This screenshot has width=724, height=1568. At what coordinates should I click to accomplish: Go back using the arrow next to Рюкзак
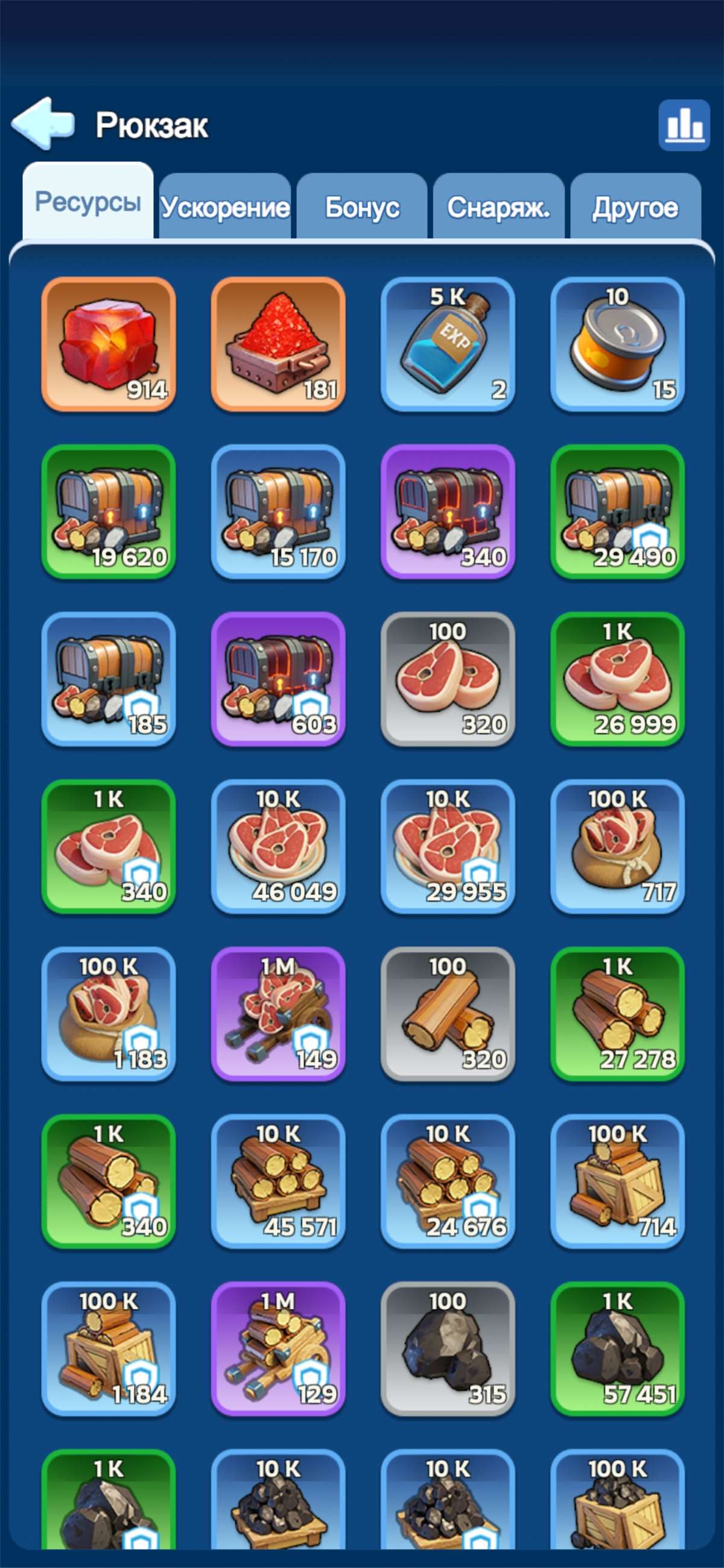(x=43, y=124)
